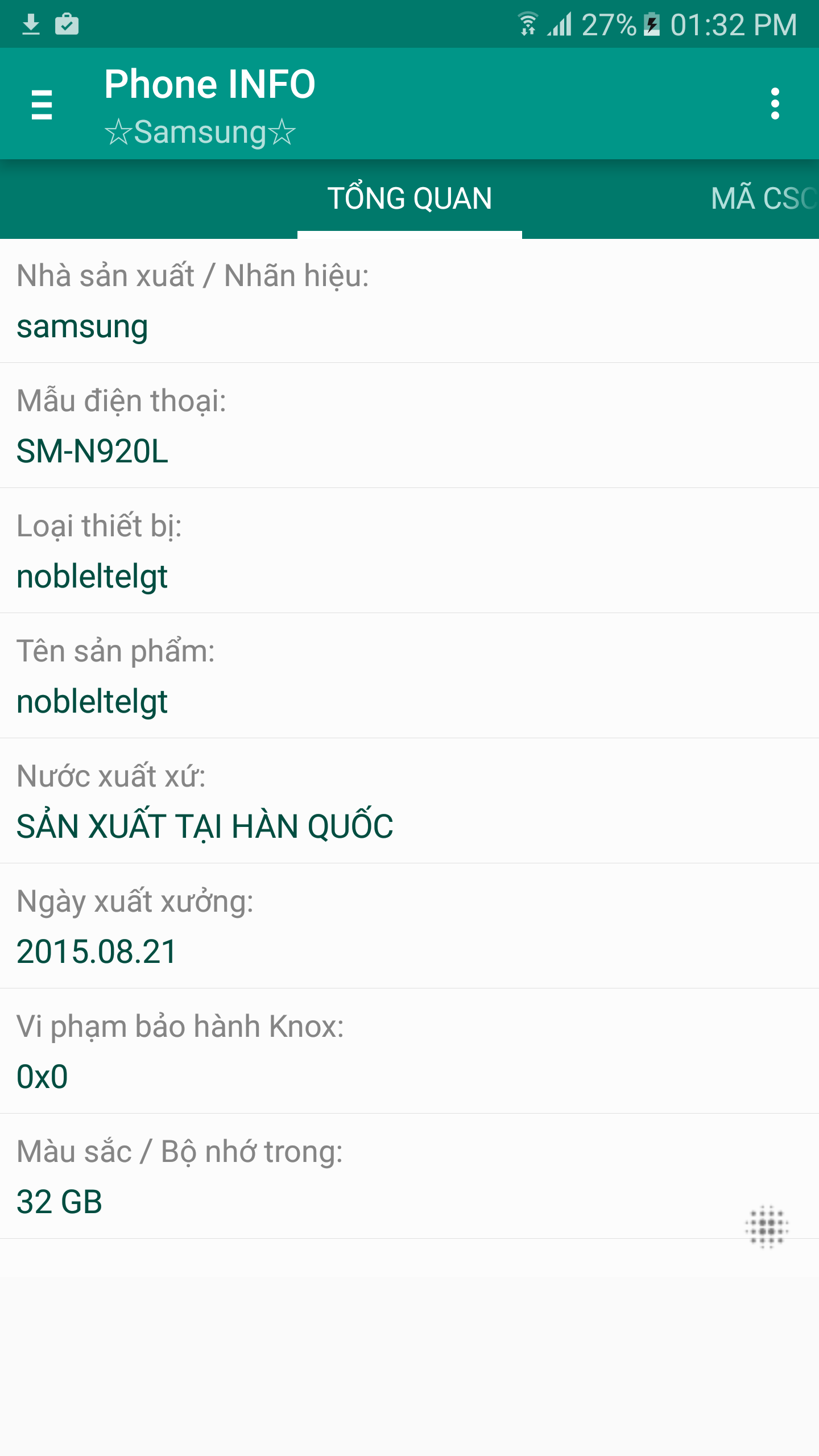Open the navigation drawer menu
Screen dimensions: 819x1456
click(42, 104)
